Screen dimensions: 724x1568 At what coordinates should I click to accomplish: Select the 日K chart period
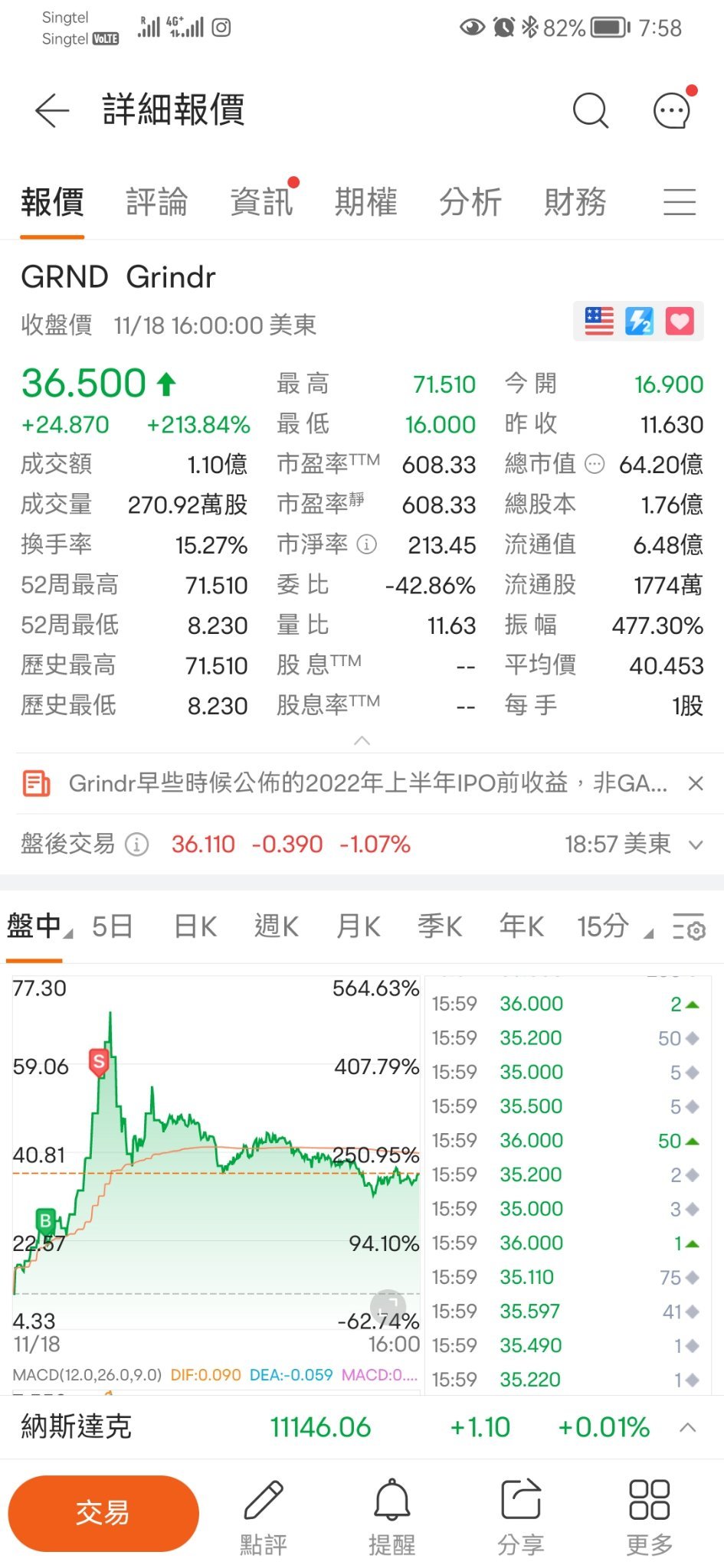click(195, 926)
